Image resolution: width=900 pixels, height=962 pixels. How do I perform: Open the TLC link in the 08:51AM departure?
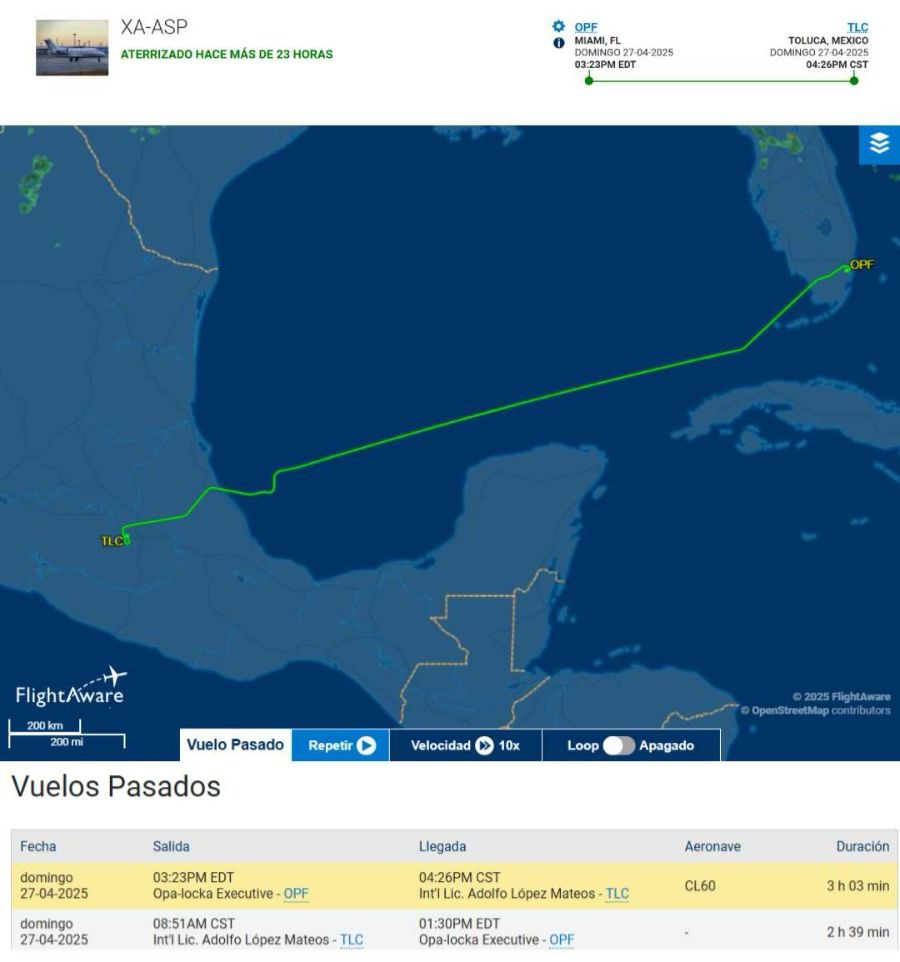(351, 939)
